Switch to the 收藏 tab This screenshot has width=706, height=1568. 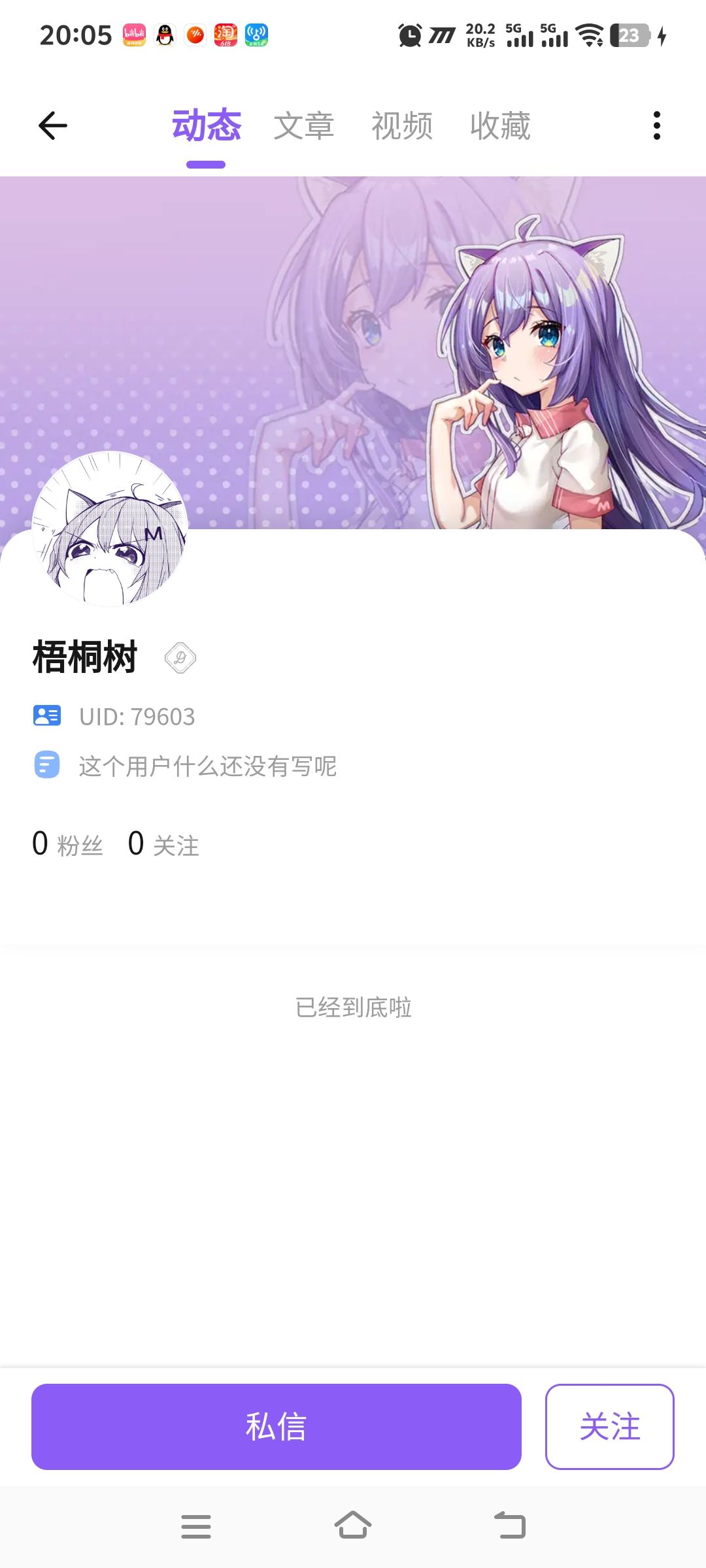pos(499,126)
